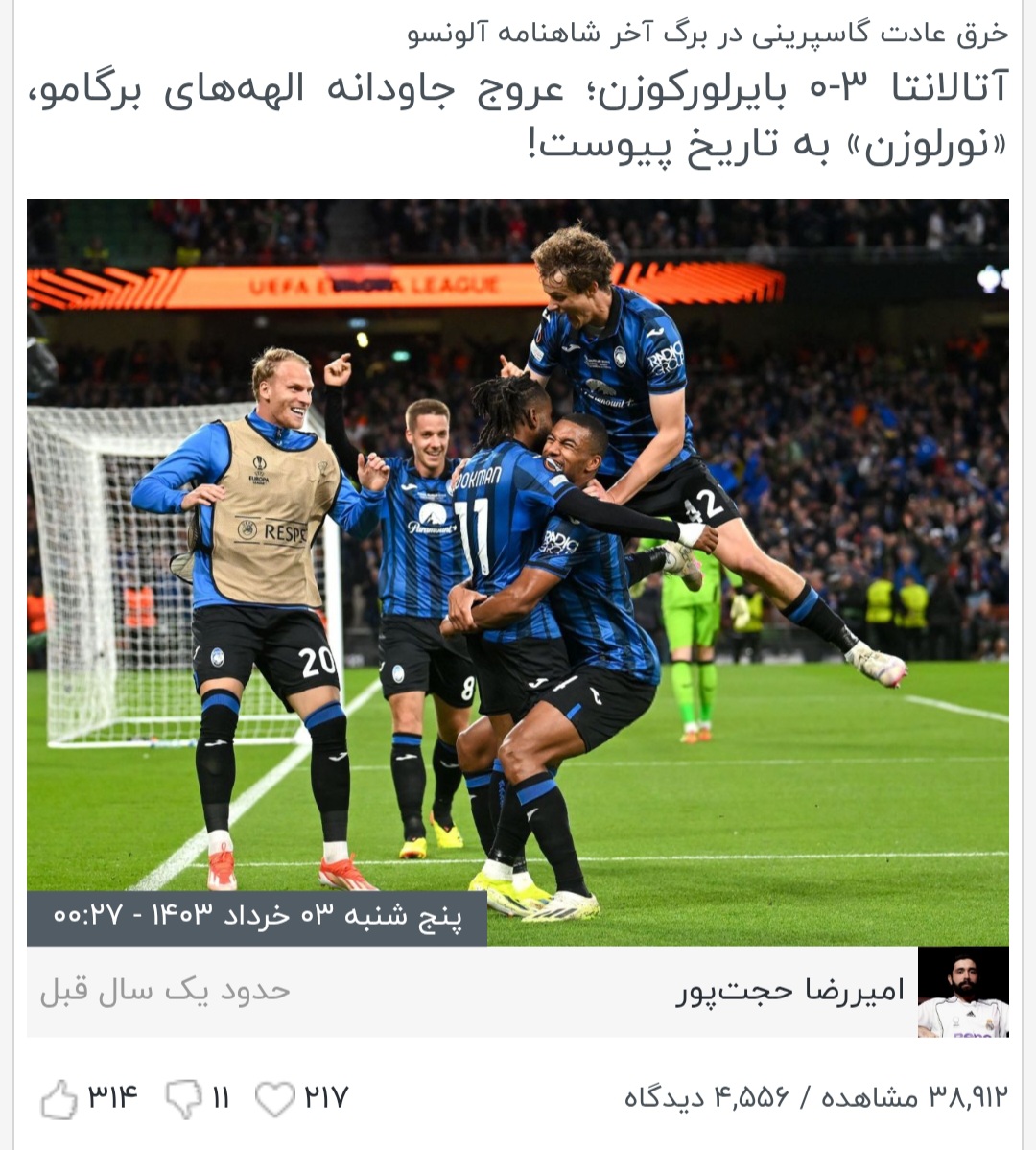Open the comments count (دیدگاه)
Screen dimensions: 1036x1150
point(705,1097)
